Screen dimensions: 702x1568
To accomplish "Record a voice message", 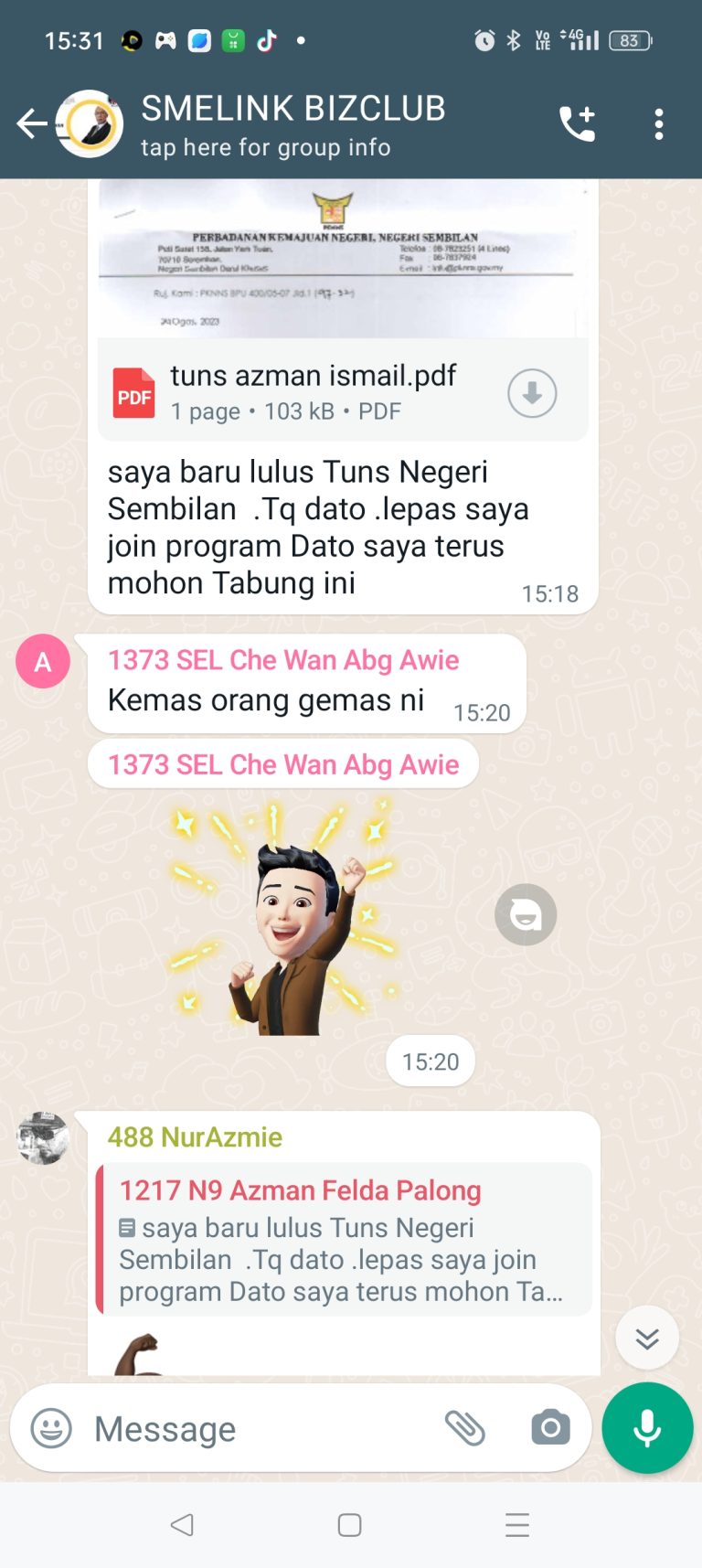I will pos(647,1428).
